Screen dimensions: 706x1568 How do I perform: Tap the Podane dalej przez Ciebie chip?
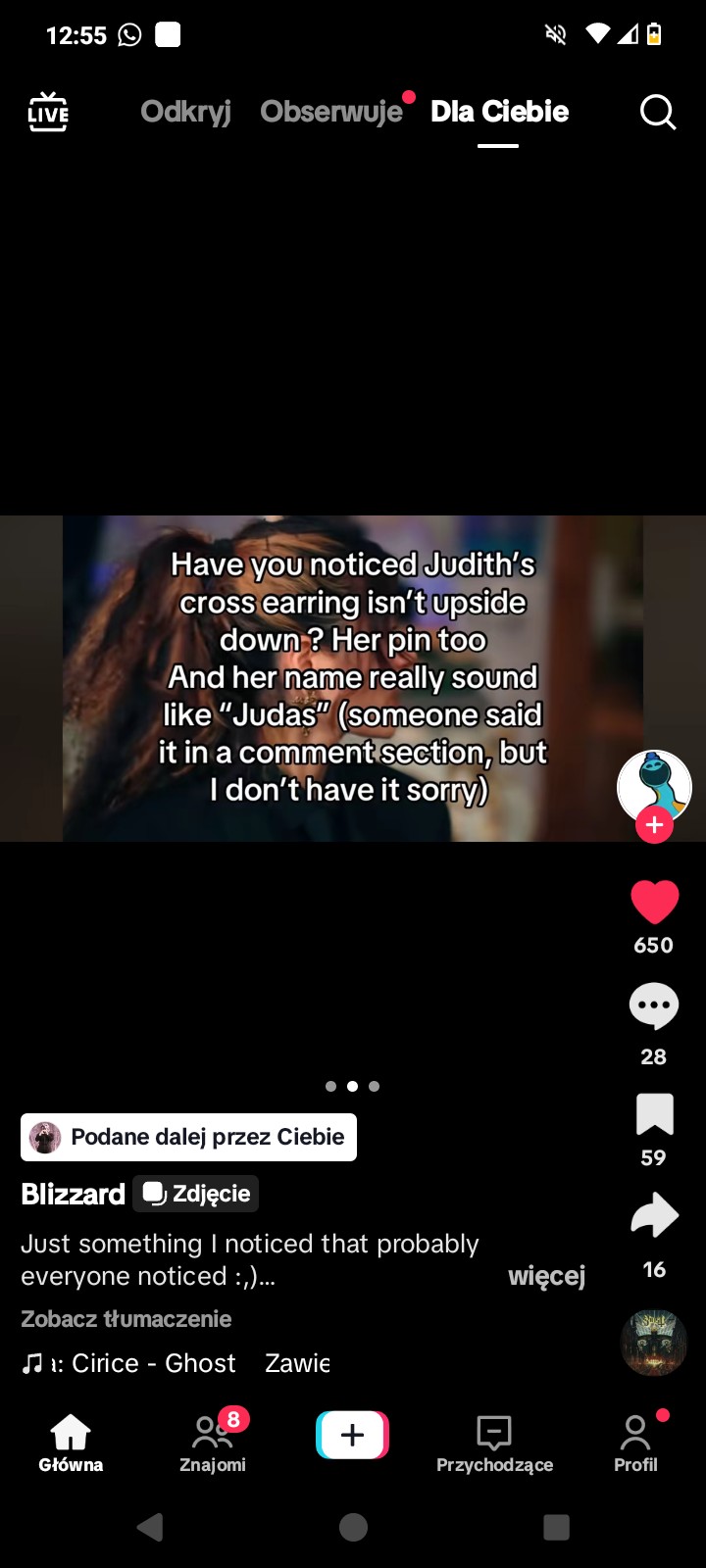188,1137
